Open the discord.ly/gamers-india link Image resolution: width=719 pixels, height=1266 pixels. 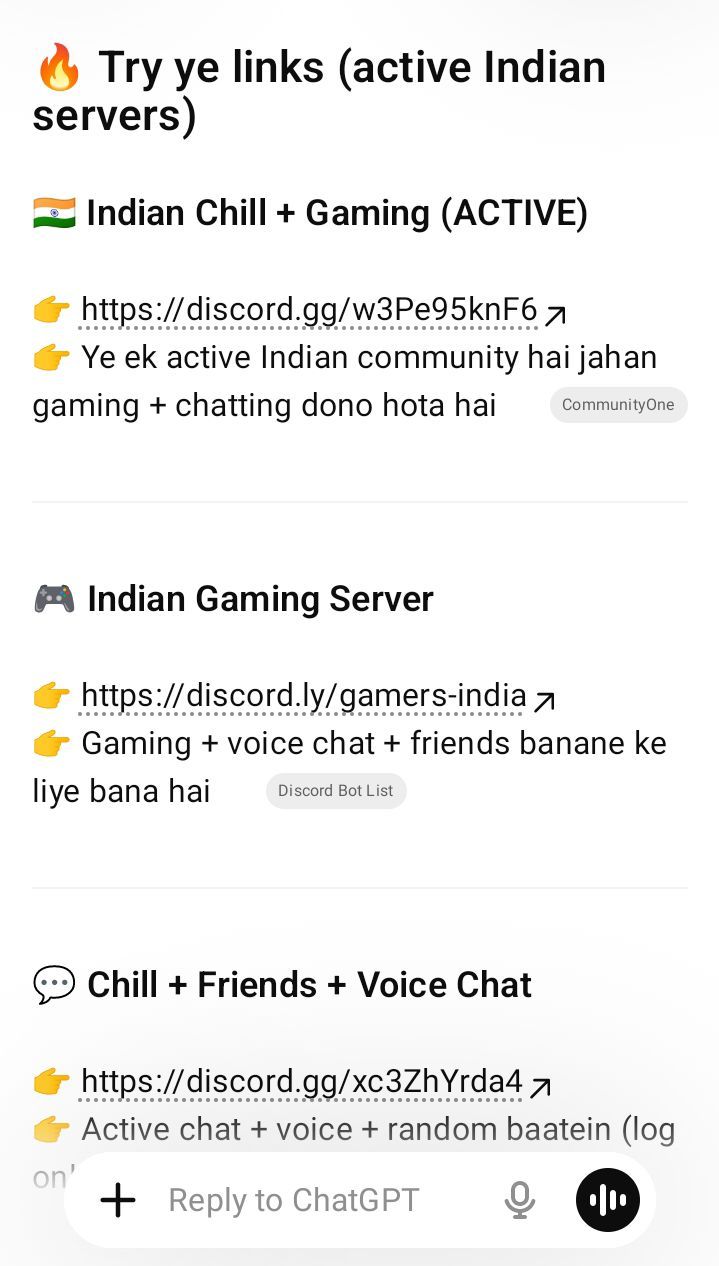click(304, 696)
